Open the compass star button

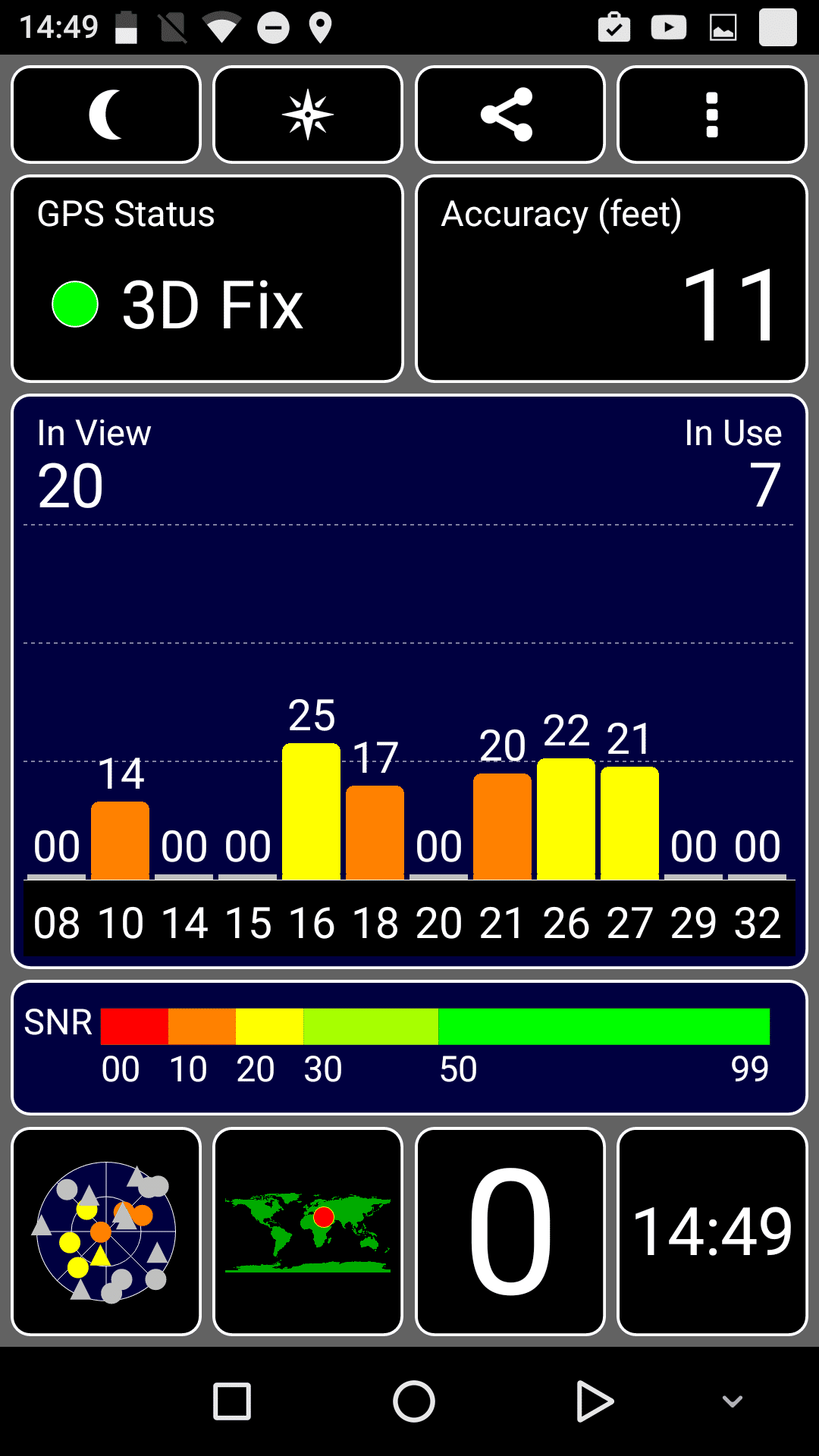(x=308, y=115)
